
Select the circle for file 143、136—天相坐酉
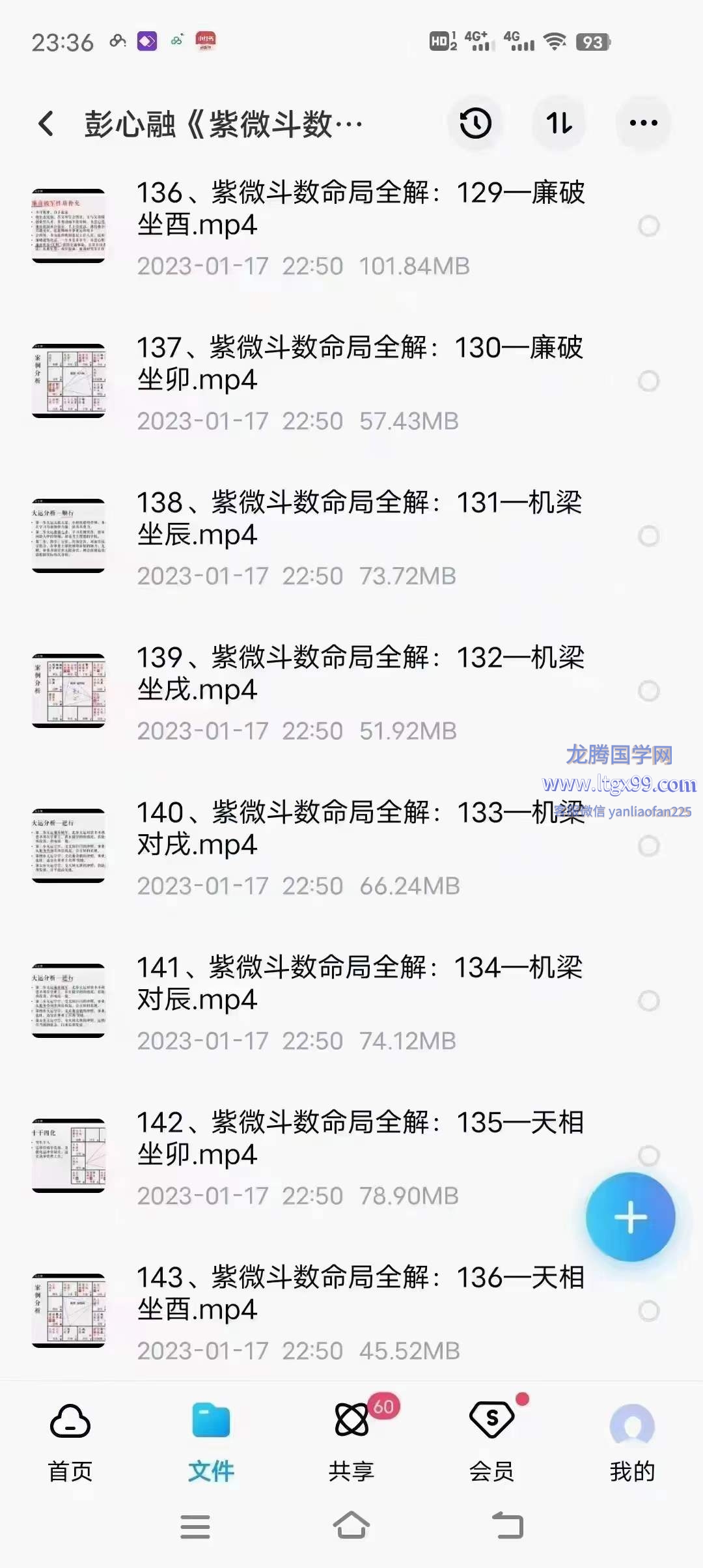click(x=648, y=1311)
